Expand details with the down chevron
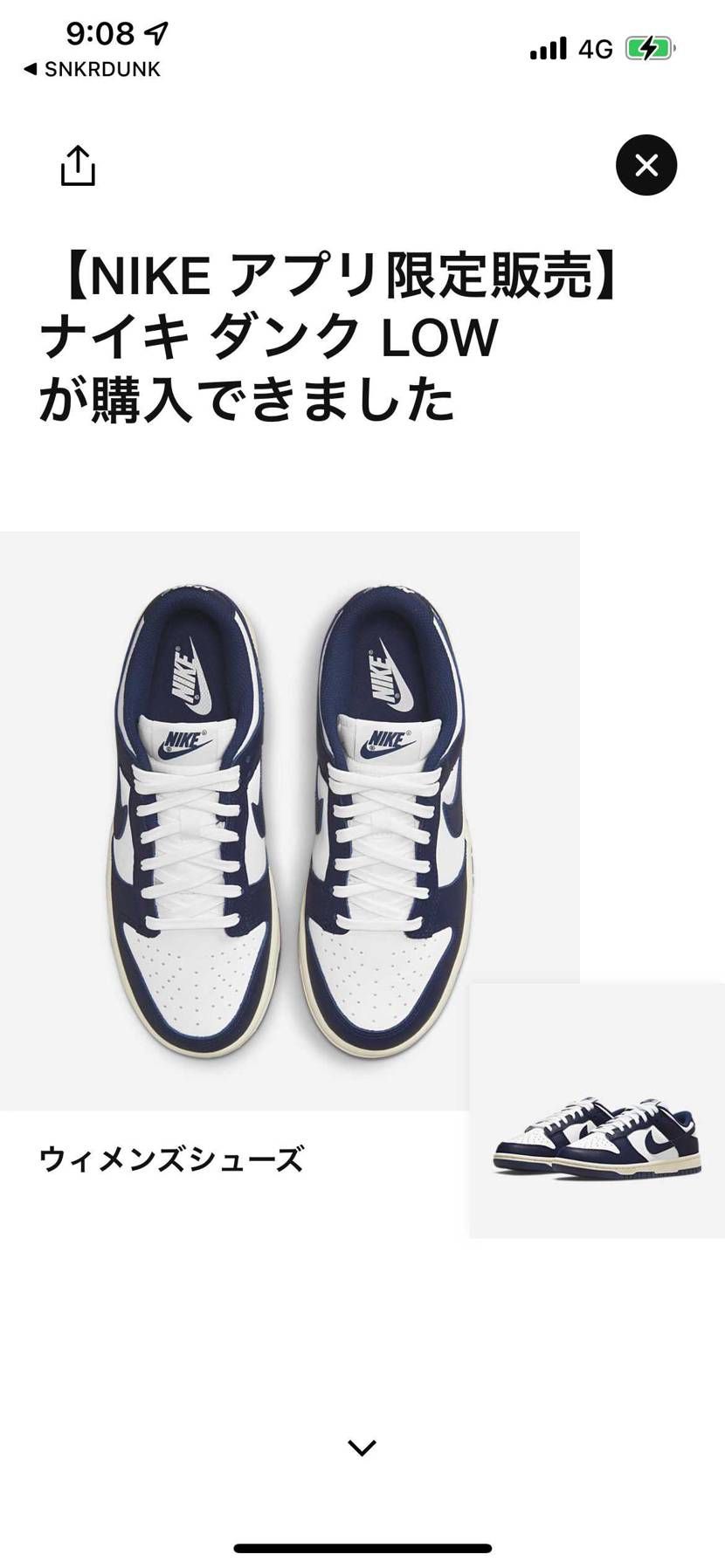Screen dimensions: 725x1568 [x=362, y=1447]
